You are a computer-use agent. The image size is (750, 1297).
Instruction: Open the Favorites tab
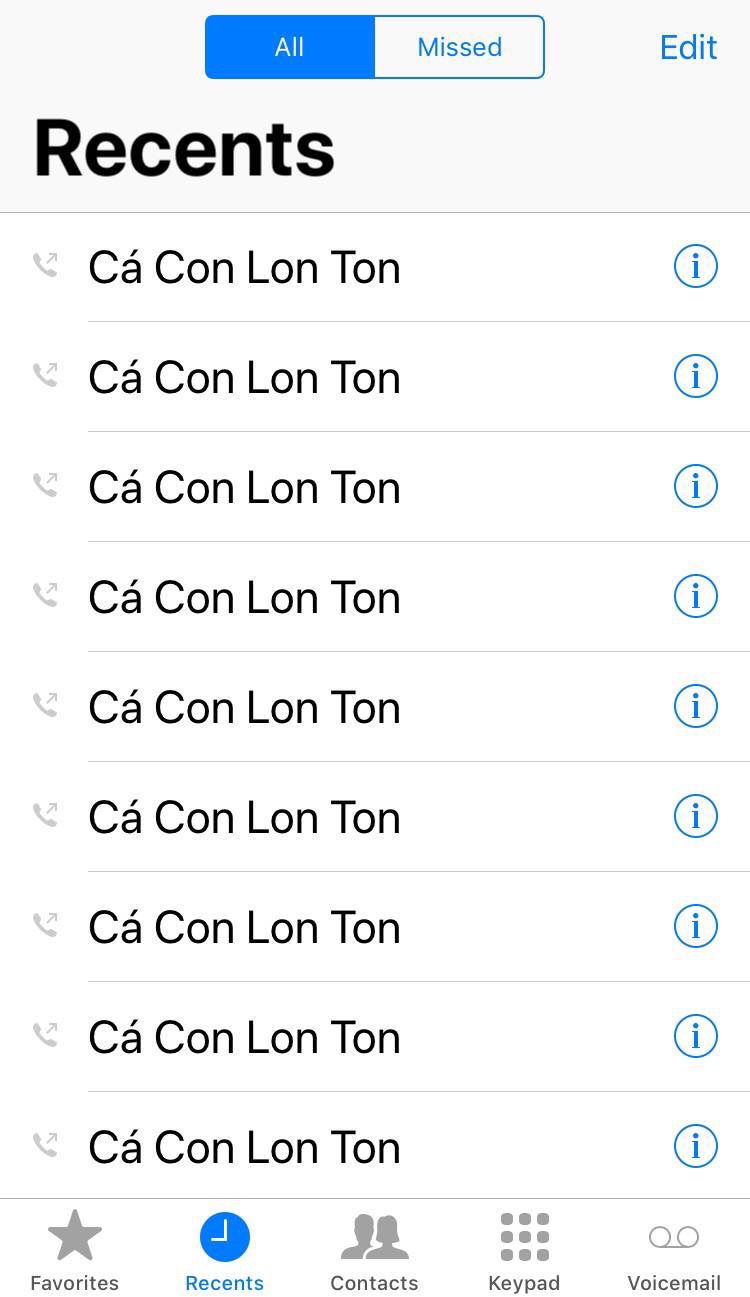point(75,1250)
